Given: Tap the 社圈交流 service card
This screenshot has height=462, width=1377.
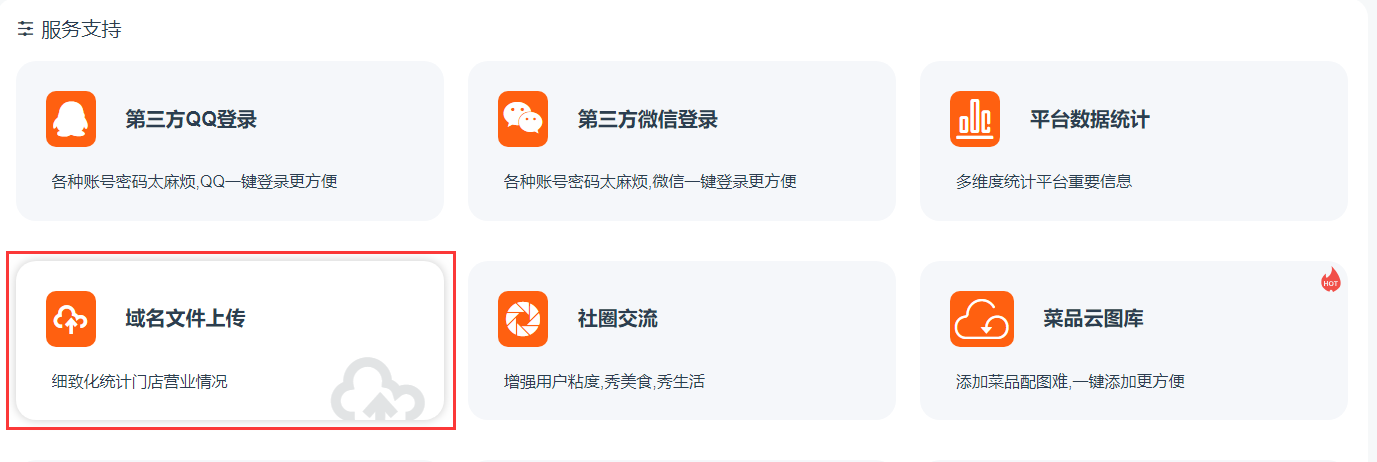Looking at the screenshot, I should click(x=681, y=340).
